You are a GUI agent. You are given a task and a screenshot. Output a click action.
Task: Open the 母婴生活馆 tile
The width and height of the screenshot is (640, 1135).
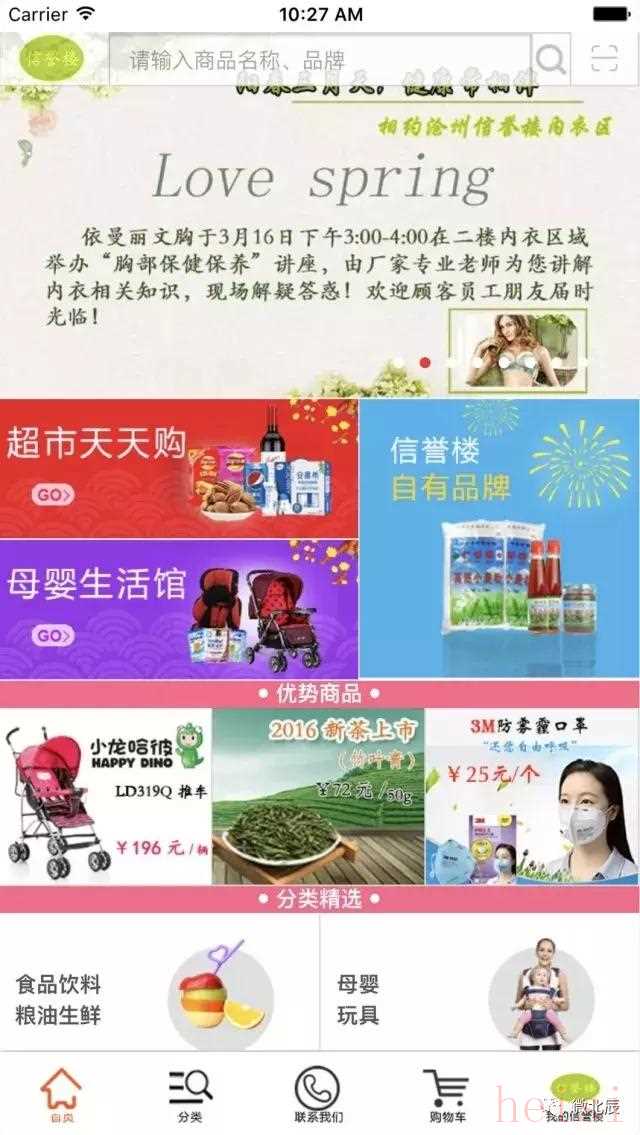tap(178, 608)
